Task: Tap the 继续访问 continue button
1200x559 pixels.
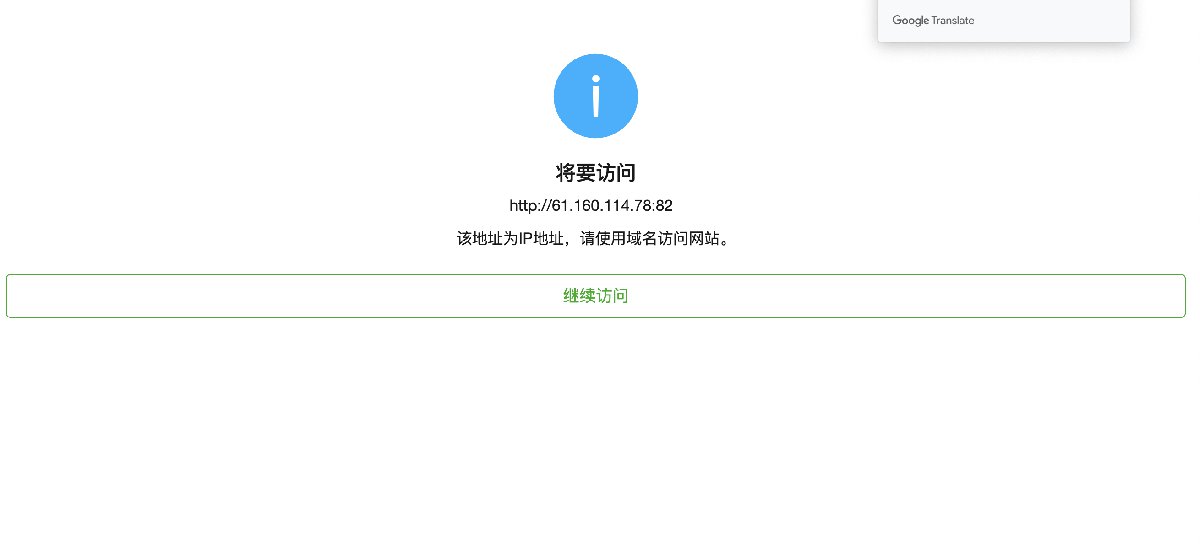Action: pyautogui.click(x=596, y=296)
